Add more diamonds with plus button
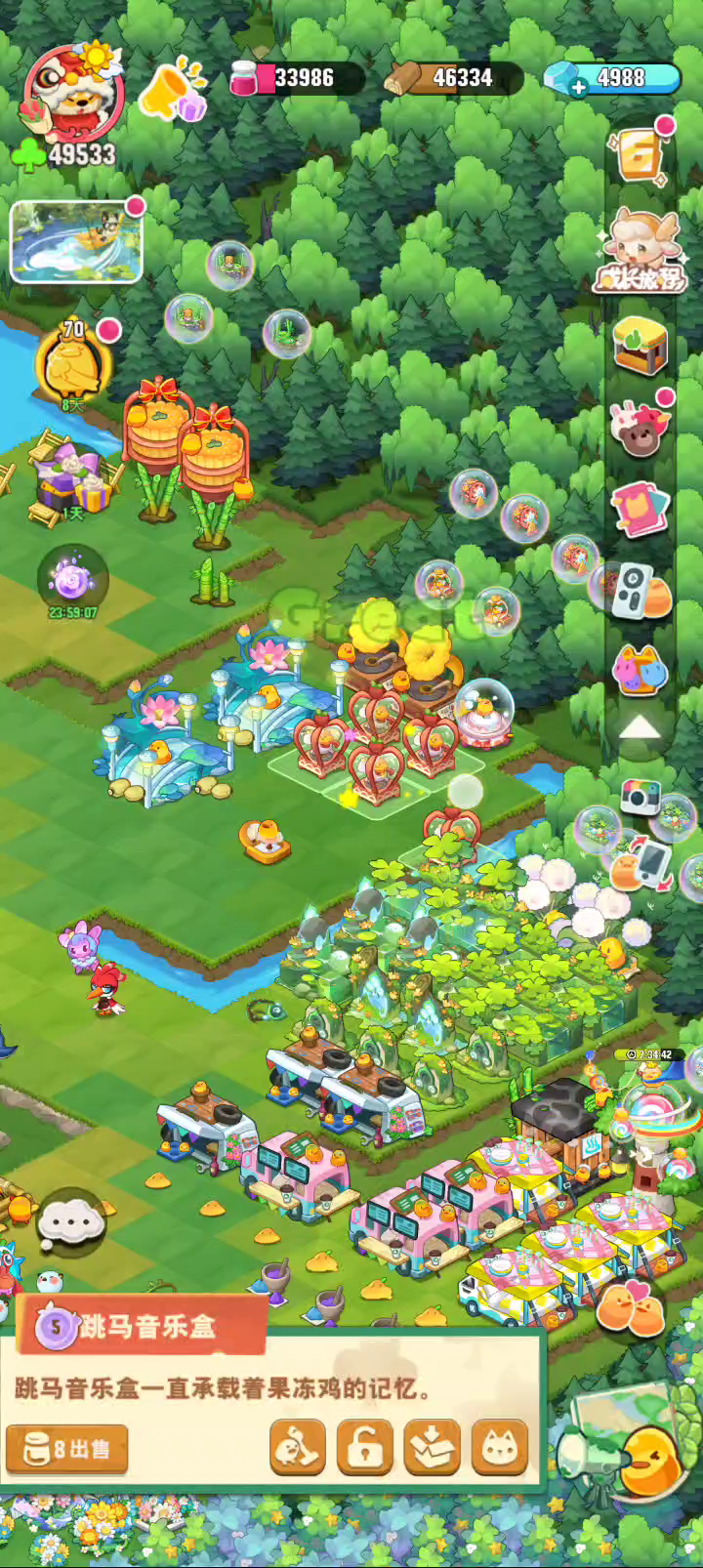 click(578, 88)
